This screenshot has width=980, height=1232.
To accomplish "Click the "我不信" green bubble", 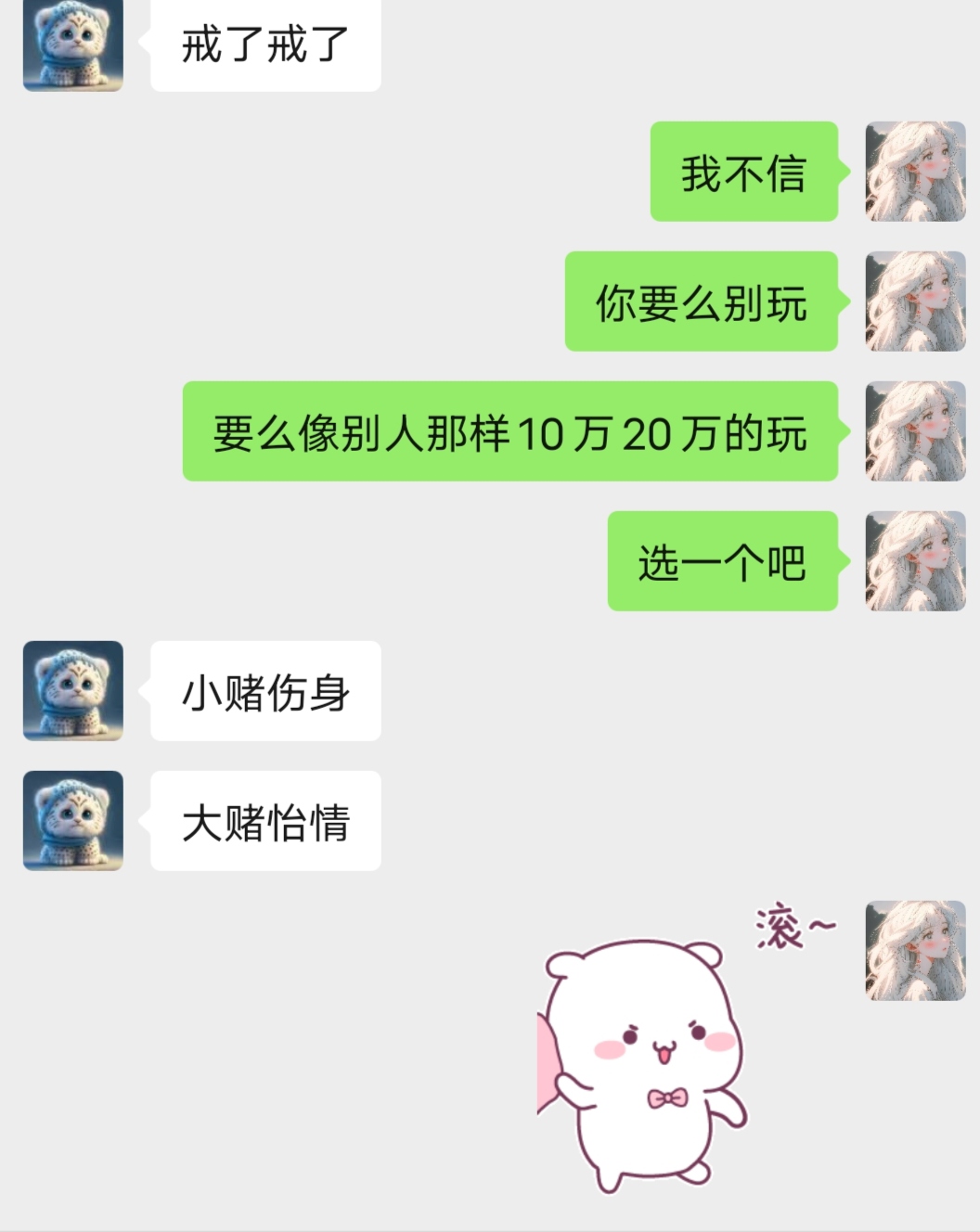I will (744, 174).
